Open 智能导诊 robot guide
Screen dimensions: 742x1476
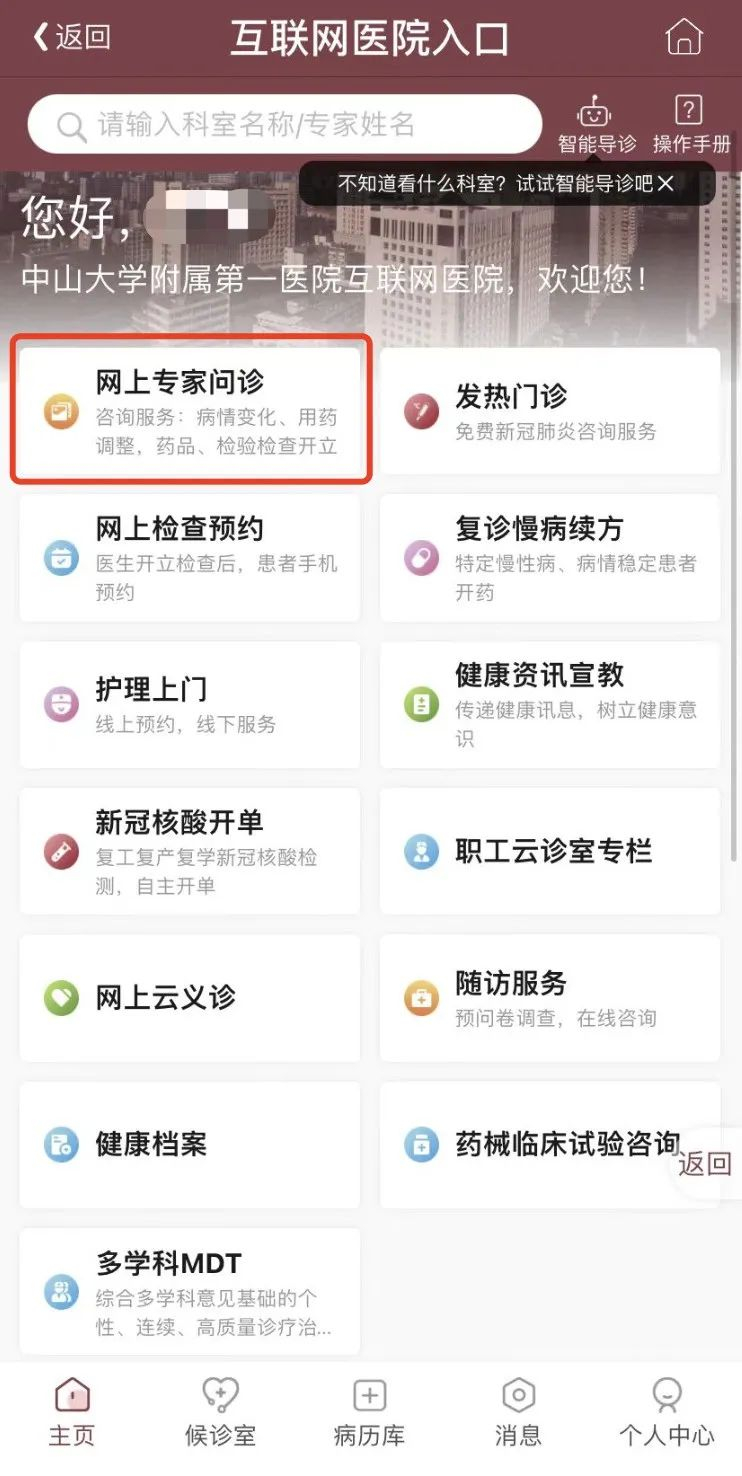point(597,124)
